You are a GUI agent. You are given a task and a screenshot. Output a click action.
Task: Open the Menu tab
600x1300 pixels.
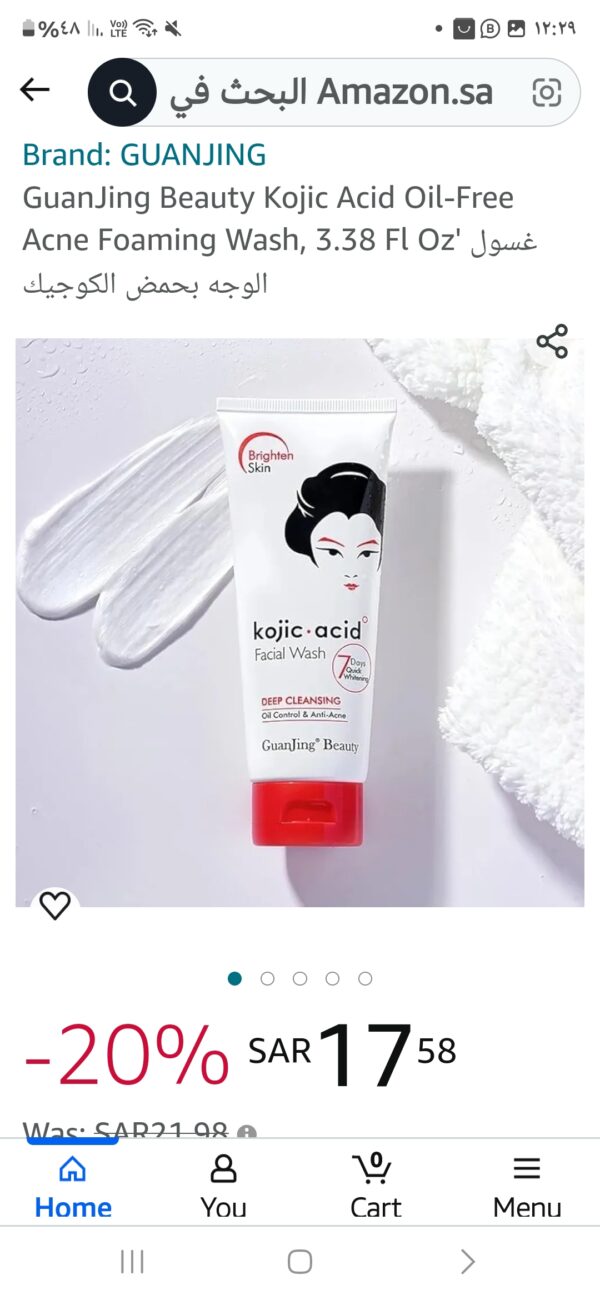(527, 1187)
